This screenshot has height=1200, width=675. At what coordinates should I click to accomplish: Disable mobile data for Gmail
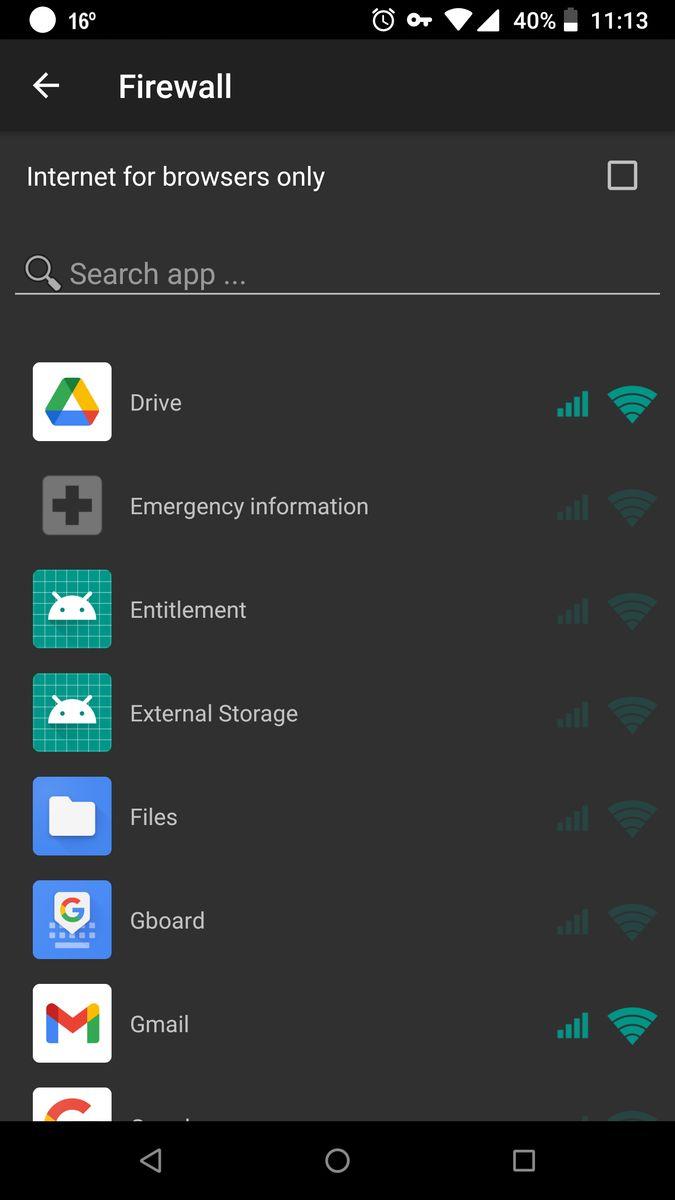pyautogui.click(x=573, y=1025)
